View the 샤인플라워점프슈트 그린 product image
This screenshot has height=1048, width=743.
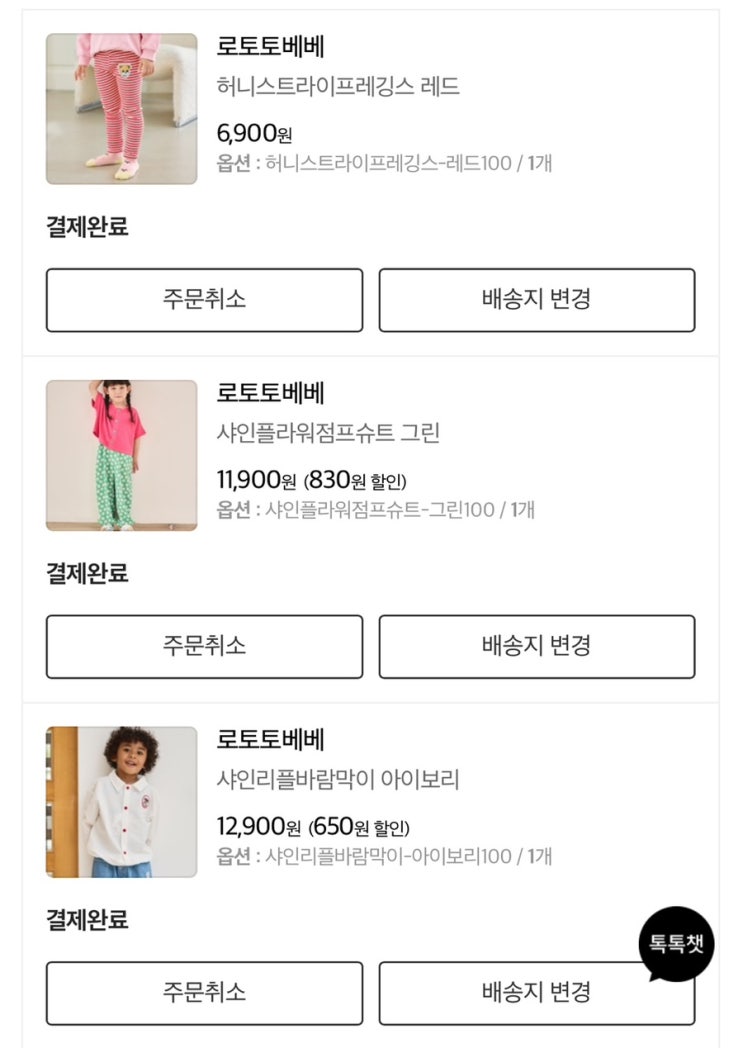(122, 455)
